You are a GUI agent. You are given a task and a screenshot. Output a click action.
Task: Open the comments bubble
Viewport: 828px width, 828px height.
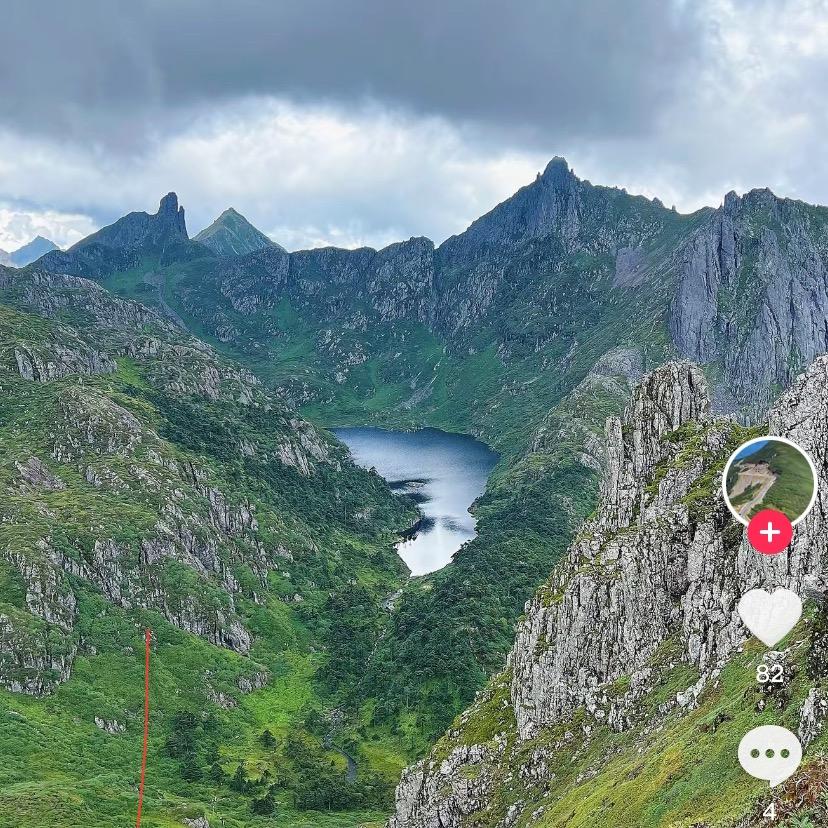(x=769, y=755)
